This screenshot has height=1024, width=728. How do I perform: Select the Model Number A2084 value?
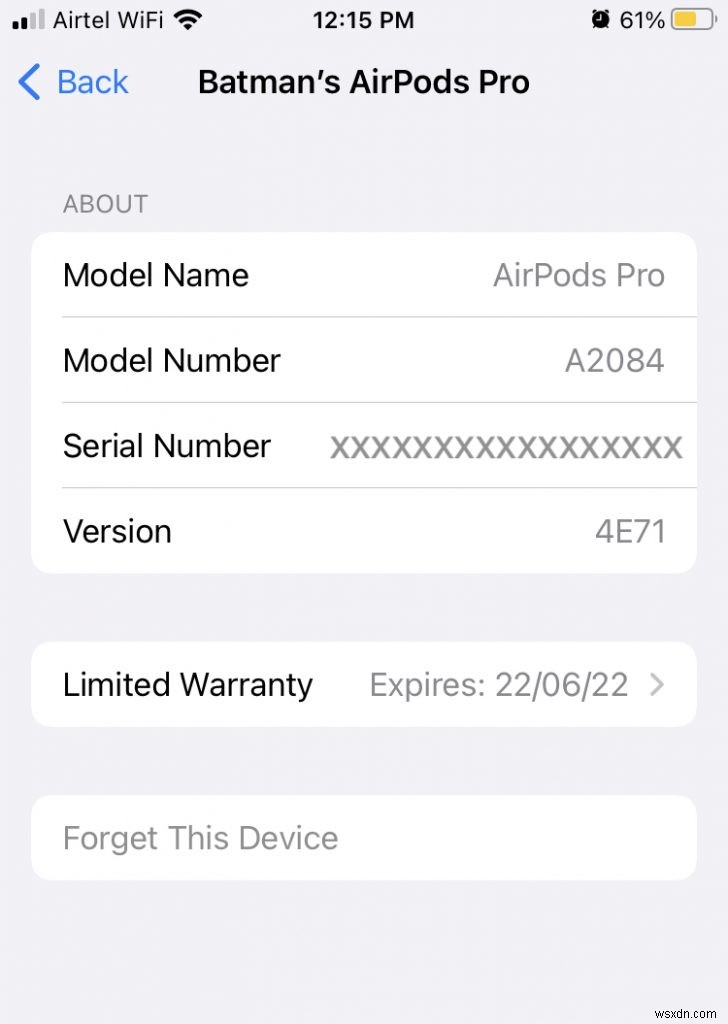point(614,361)
